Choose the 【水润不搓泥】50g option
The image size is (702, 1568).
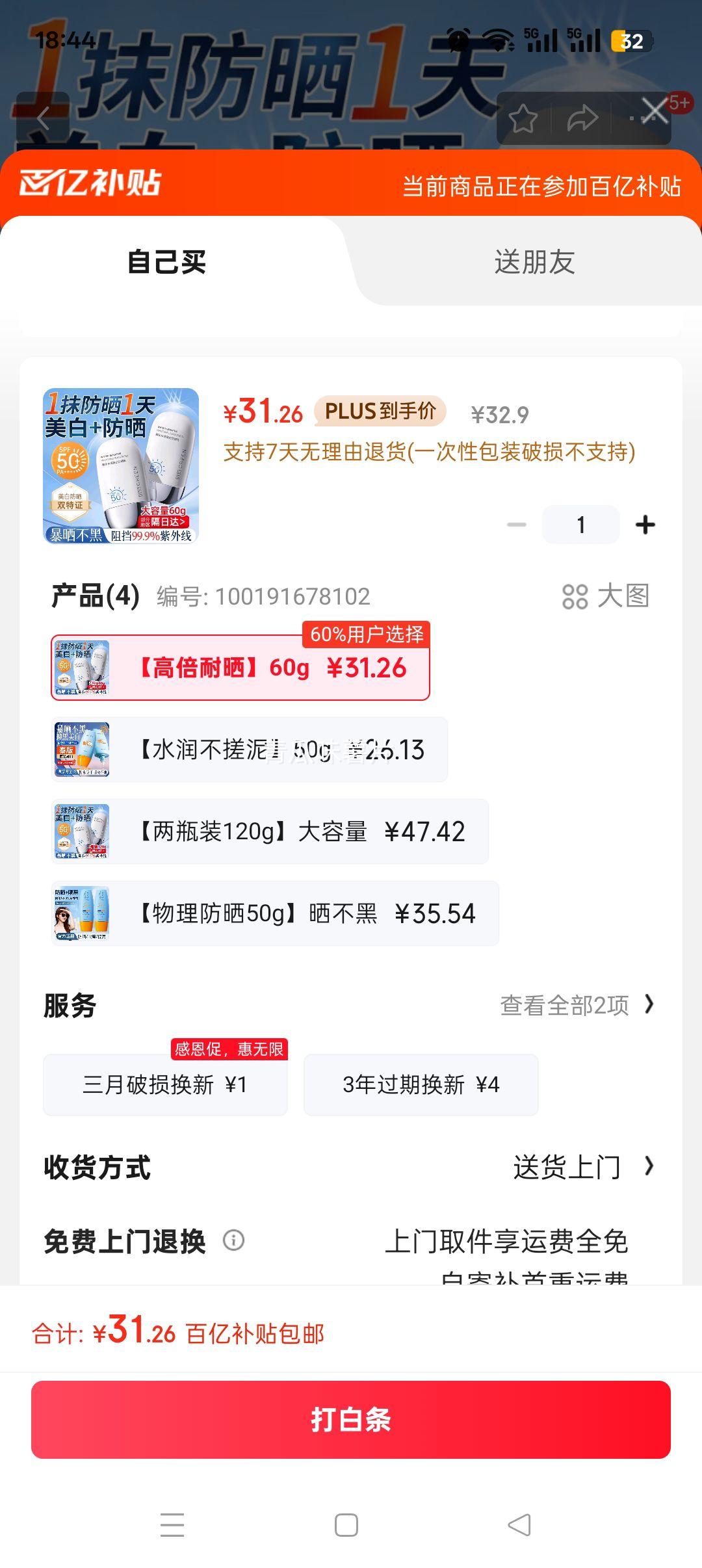(250, 750)
